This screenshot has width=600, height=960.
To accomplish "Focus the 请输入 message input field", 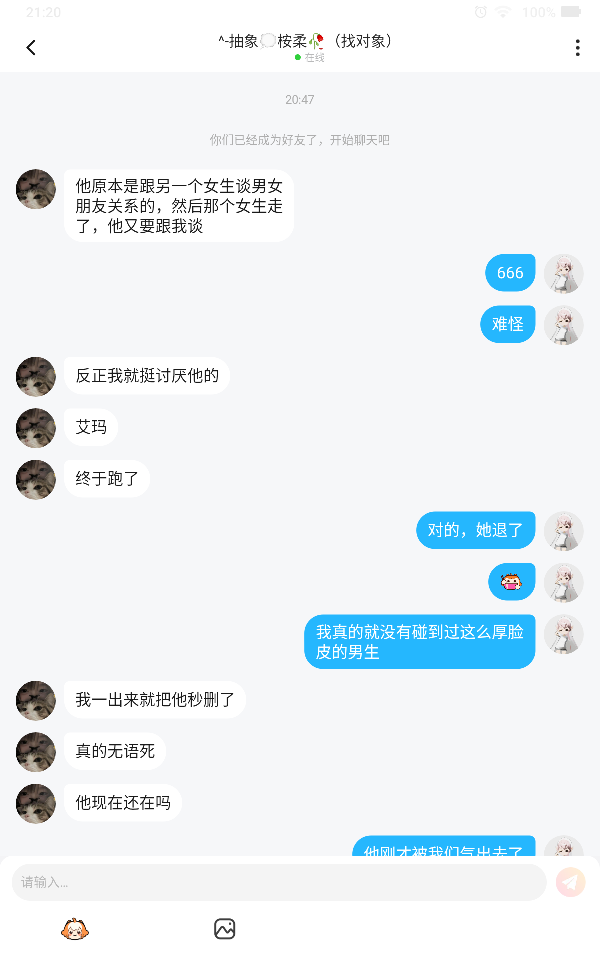I will point(278,882).
